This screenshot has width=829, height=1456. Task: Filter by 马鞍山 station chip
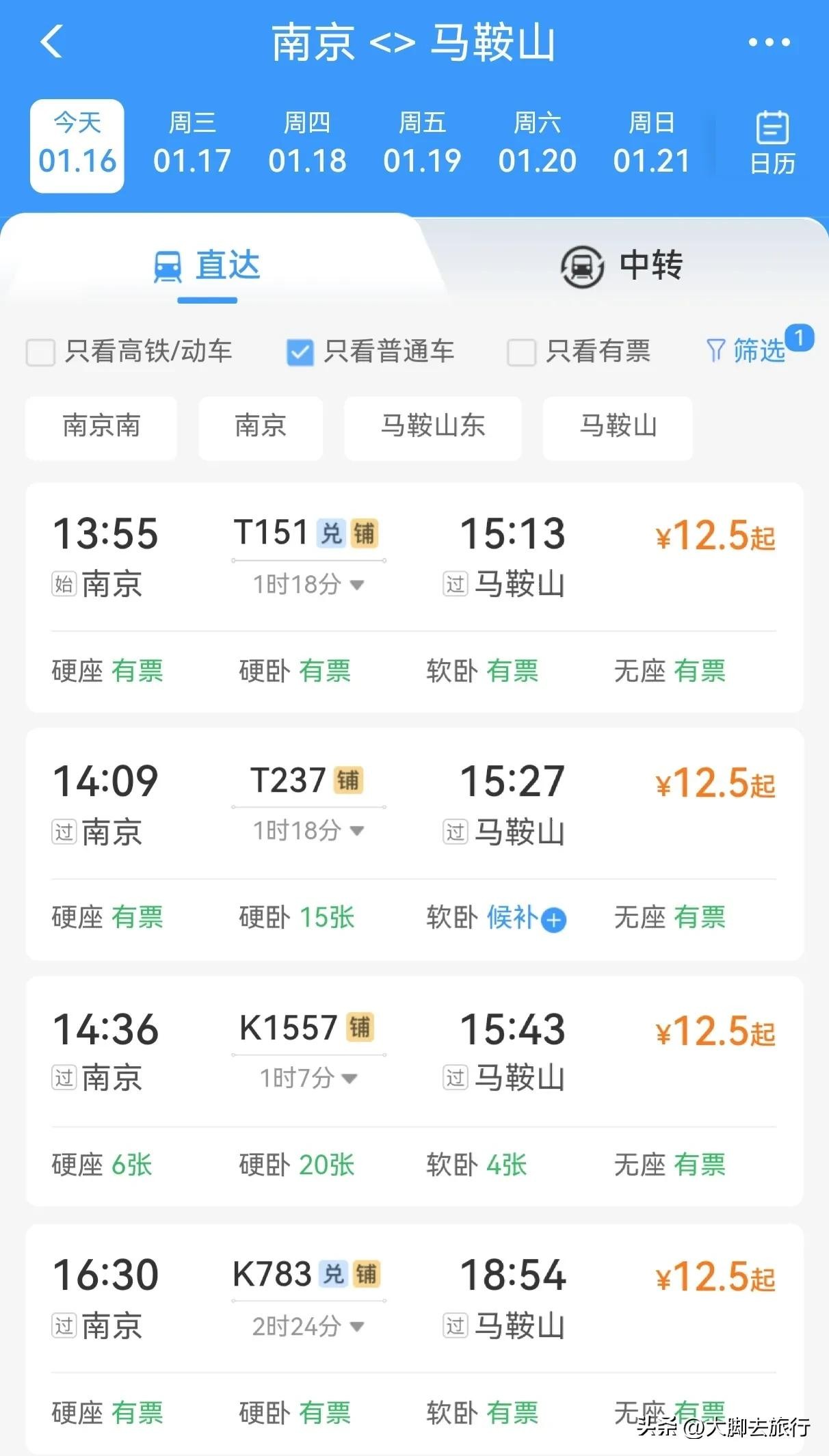tap(618, 427)
